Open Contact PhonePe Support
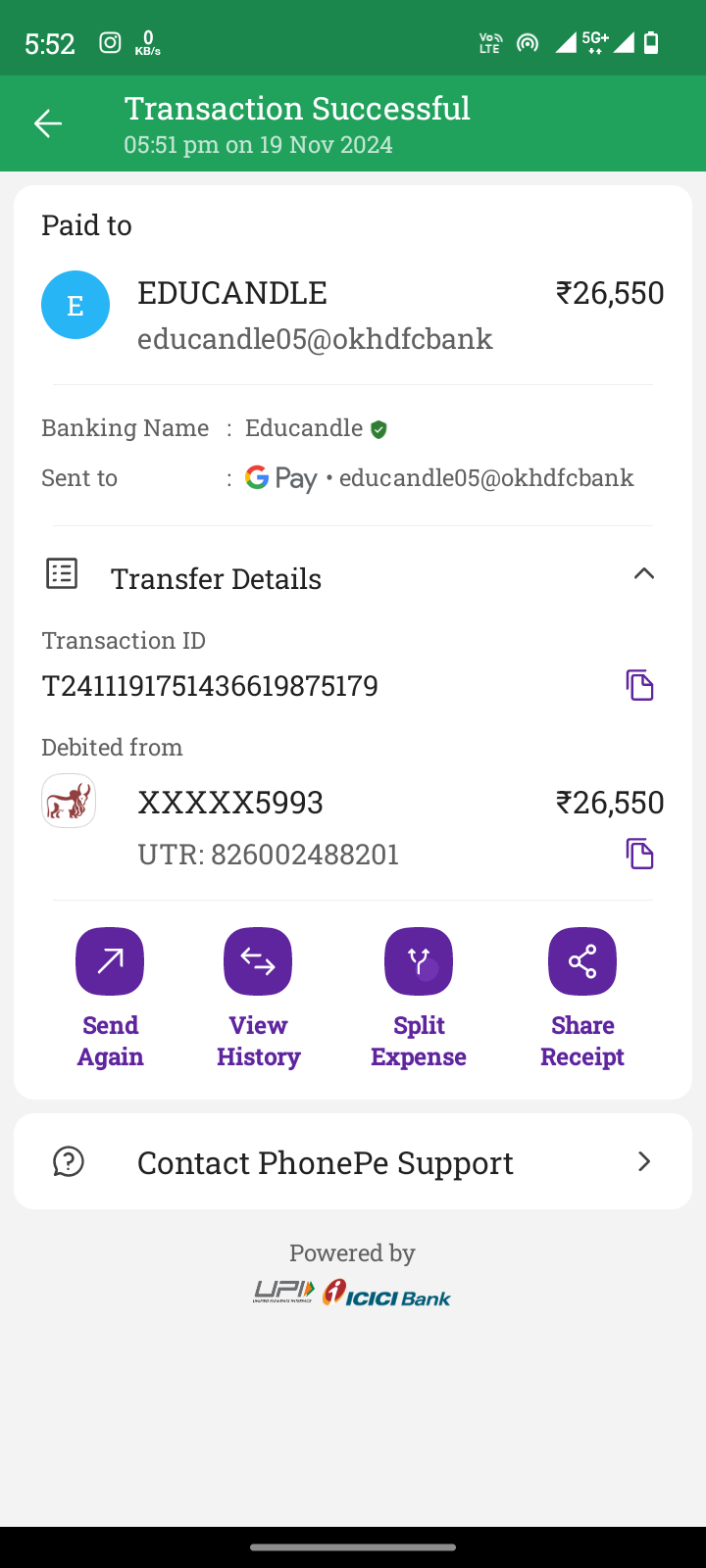 coord(353,1162)
